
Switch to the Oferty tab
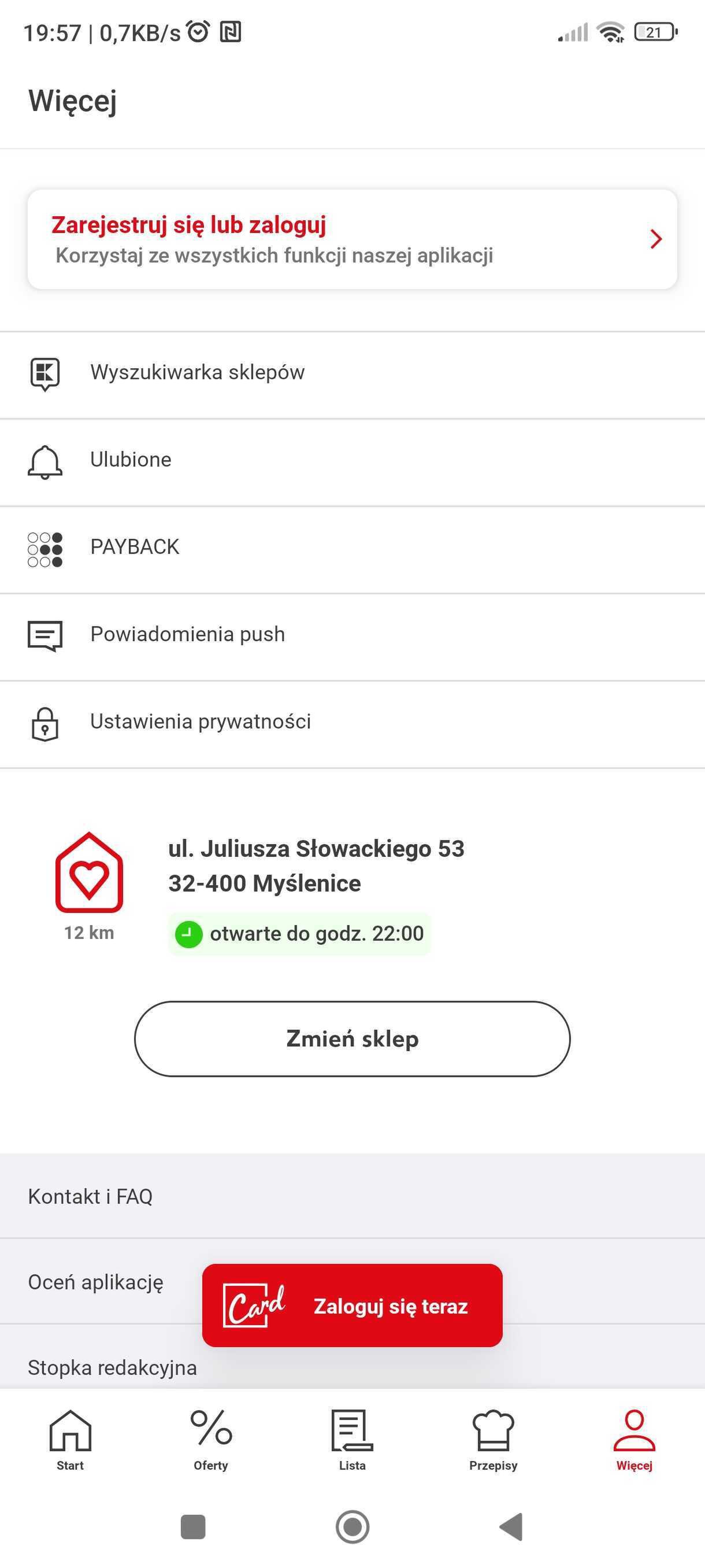(x=211, y=1440)
